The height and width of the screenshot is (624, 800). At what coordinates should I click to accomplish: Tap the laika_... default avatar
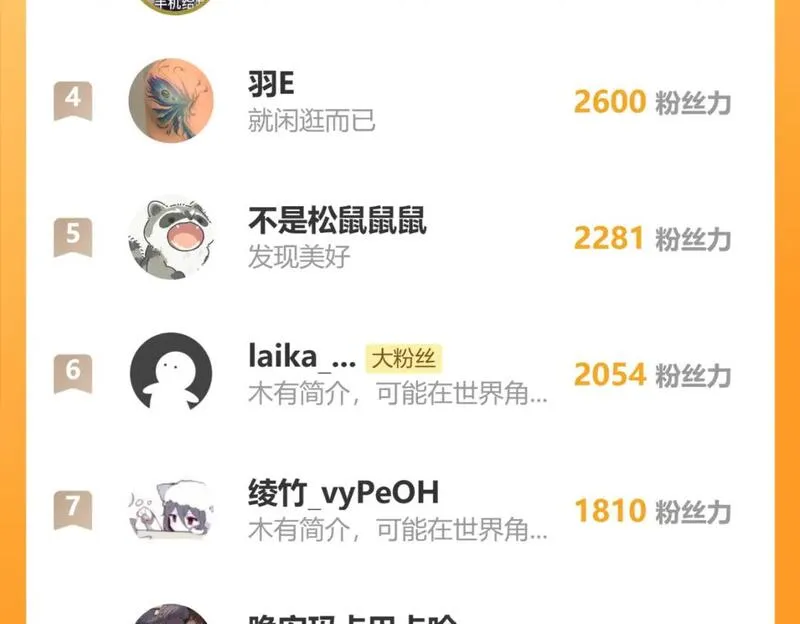(x=171, y=374)
